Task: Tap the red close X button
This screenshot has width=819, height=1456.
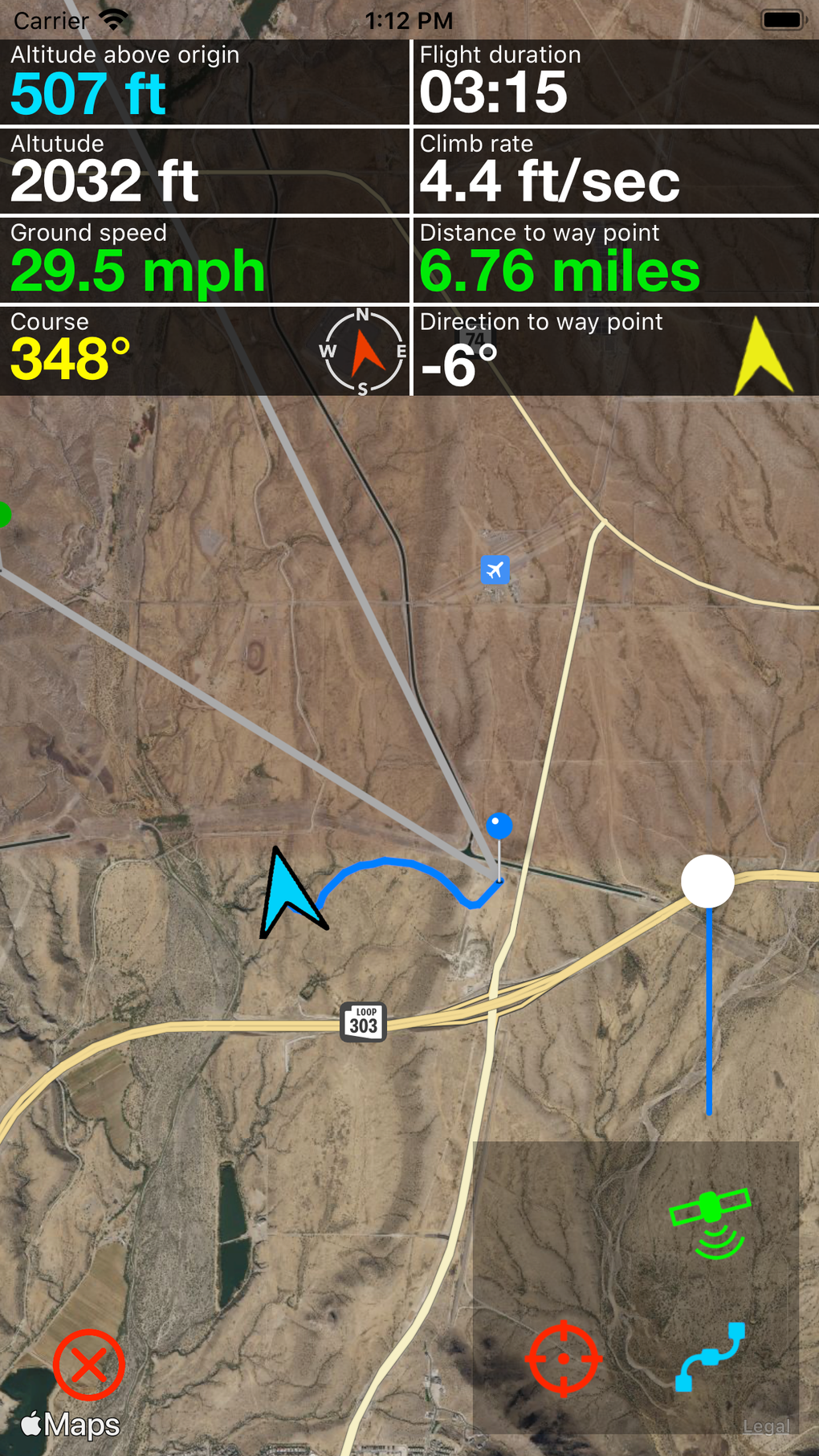Action: (x=88, y=1364)
